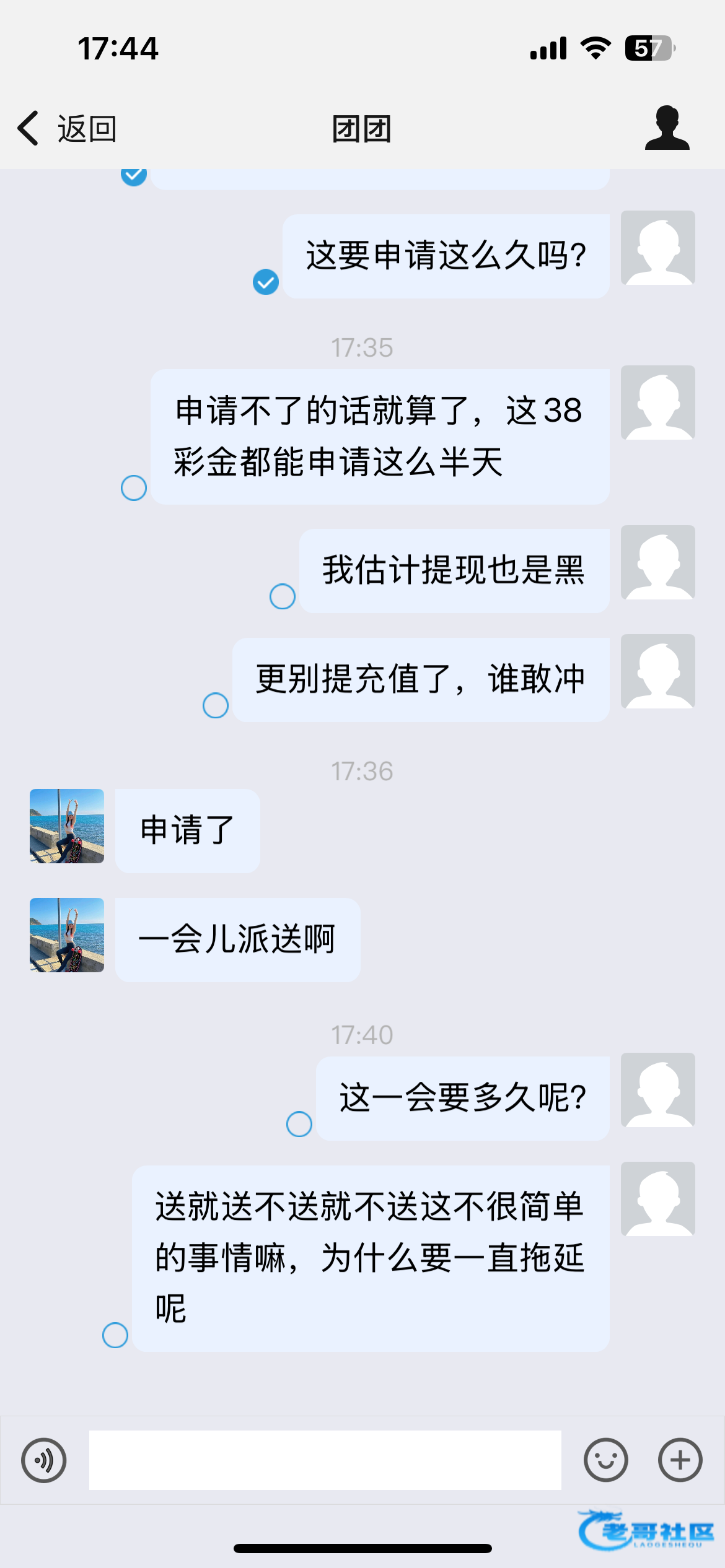Open the contact profile icon for 团团
This screenshot has width=725, height=1568.
coord(667,128)
